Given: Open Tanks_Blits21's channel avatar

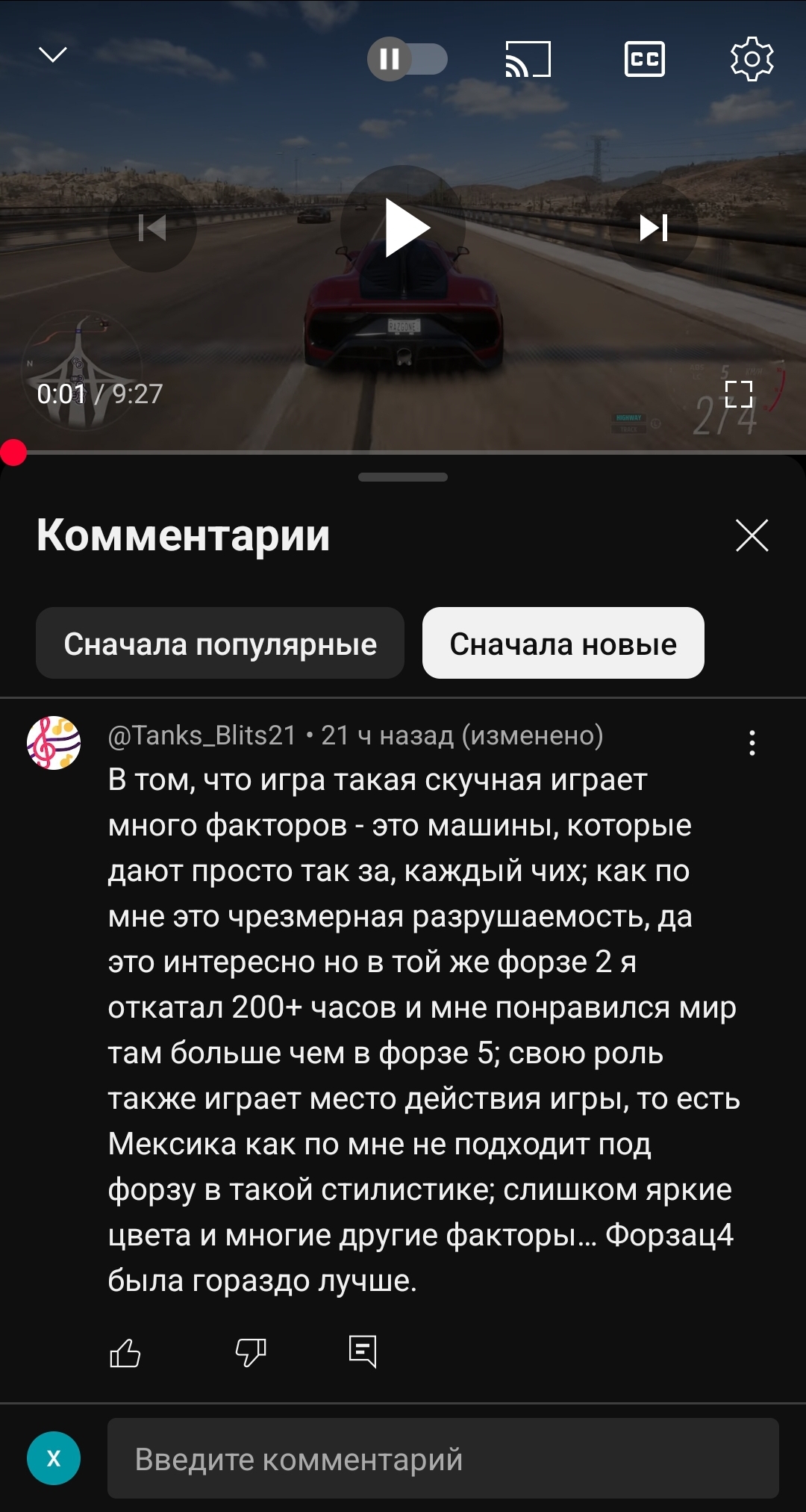Looking at the screenshot, I should [54, 742].
